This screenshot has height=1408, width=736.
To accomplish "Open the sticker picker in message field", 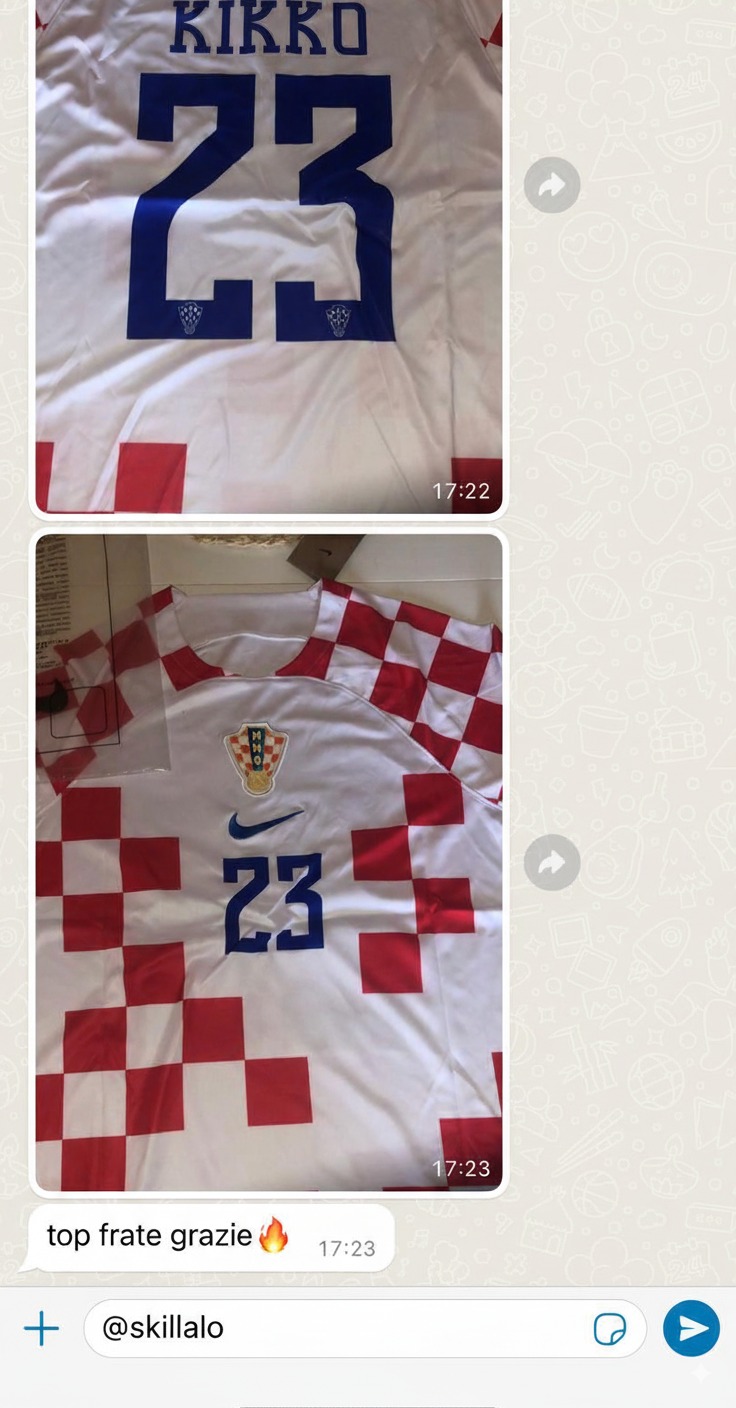I will [x=609, y=1329].
